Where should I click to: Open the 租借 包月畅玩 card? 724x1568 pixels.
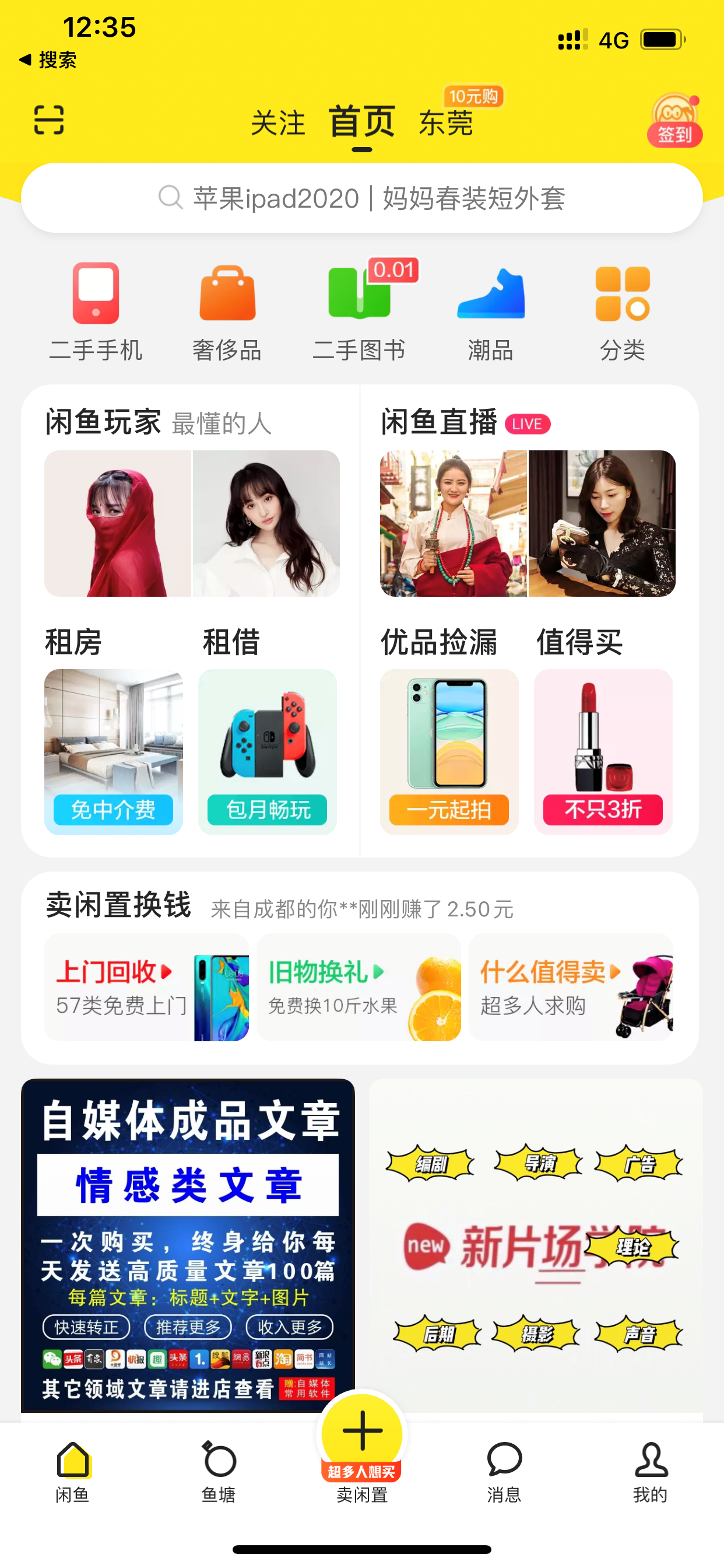[268, 751]
